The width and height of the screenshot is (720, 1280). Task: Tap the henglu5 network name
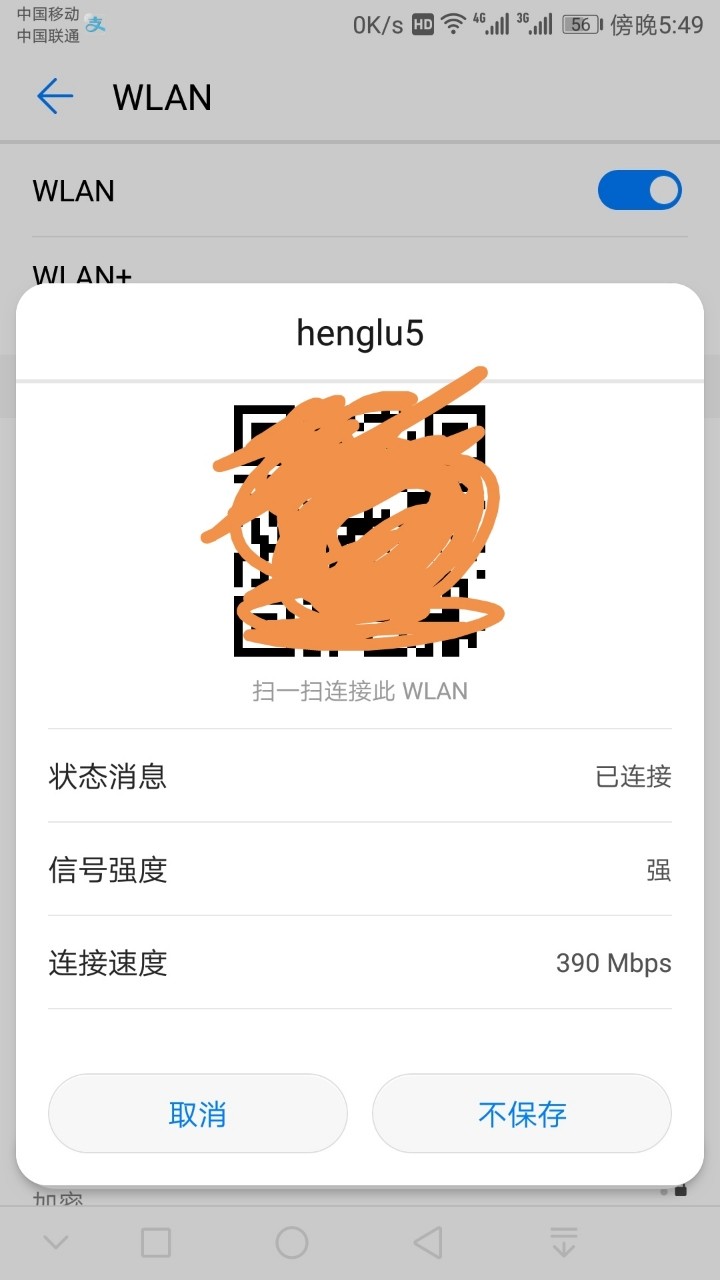click(x=359, y=332)
